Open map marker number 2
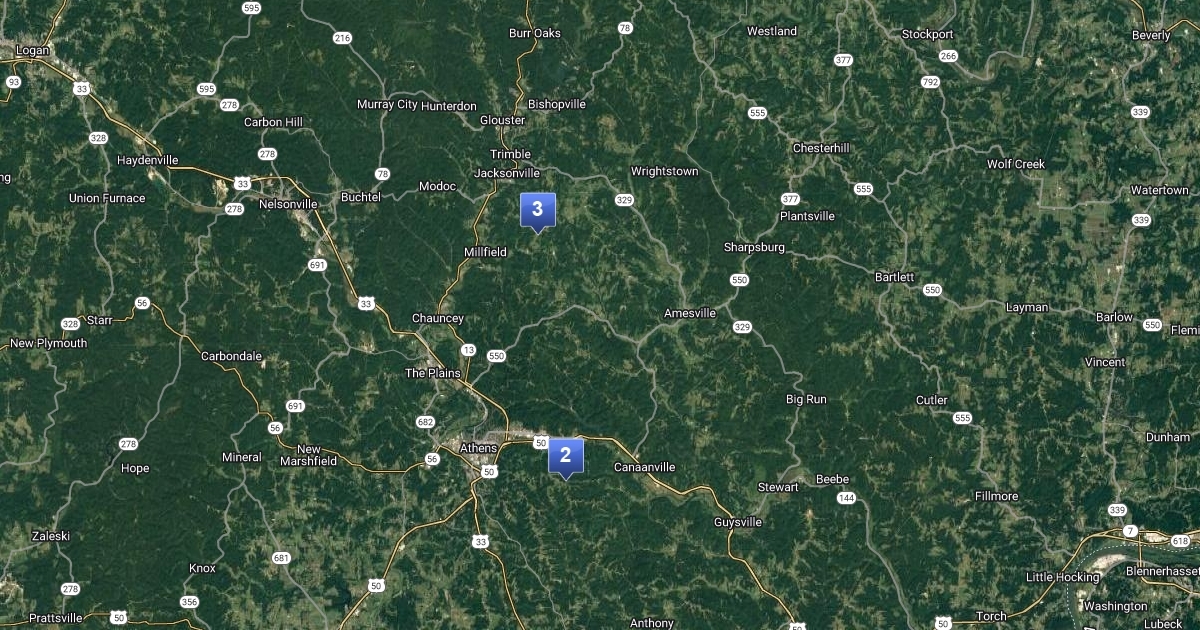The height and width of the screenshot is (630, 1200). pos(565,456)
